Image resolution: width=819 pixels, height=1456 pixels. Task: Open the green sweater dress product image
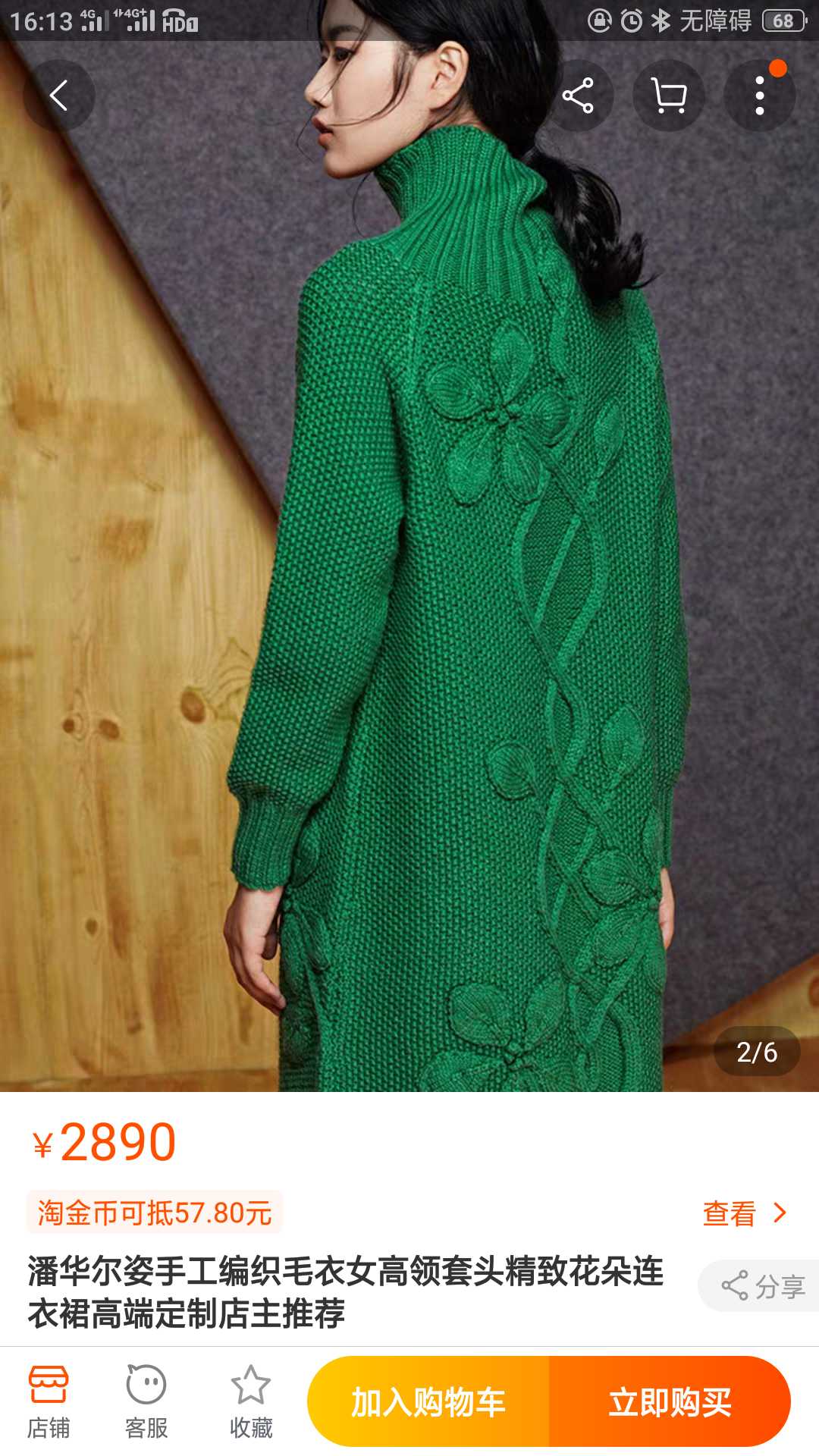(x=409, y=566)
